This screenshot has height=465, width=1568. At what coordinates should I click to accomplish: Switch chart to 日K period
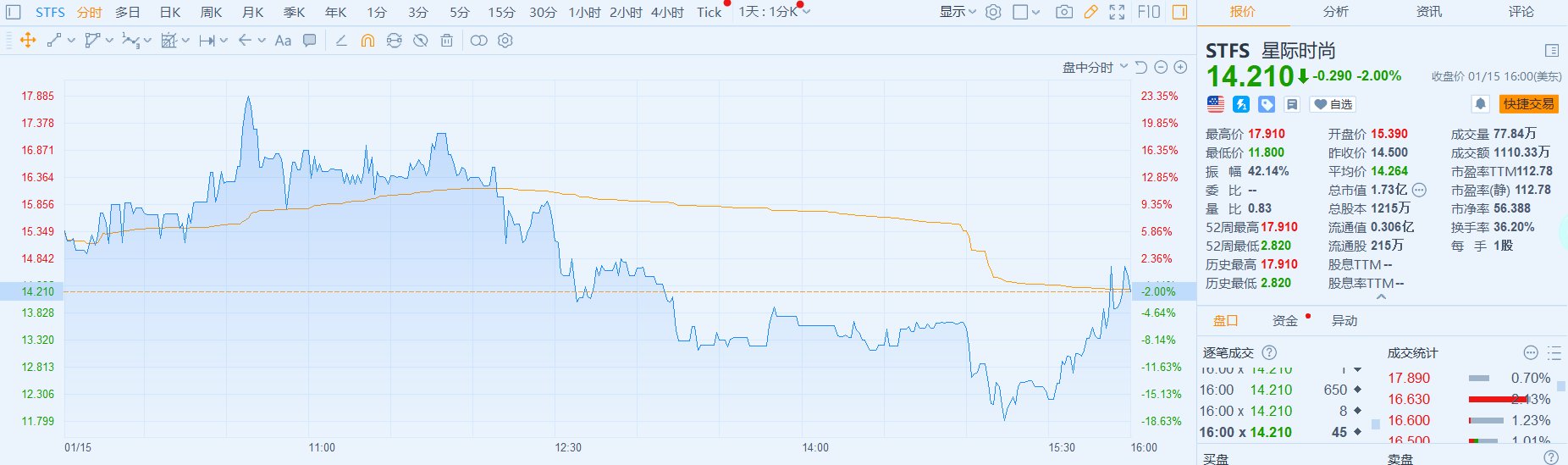click(x=170, y=12)
